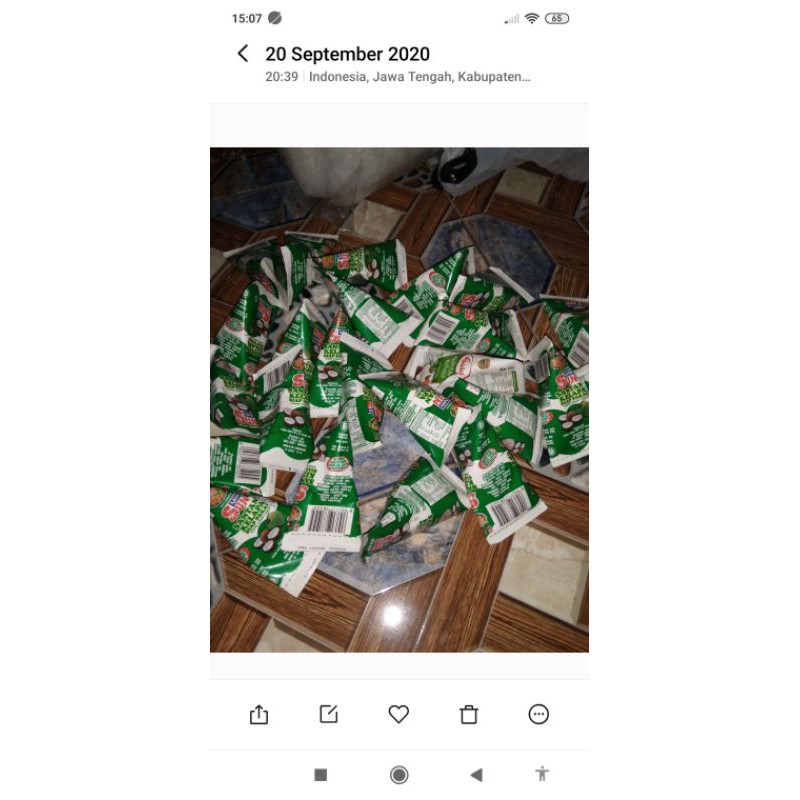Tap the system back triangle

click(x=477, y=775)
